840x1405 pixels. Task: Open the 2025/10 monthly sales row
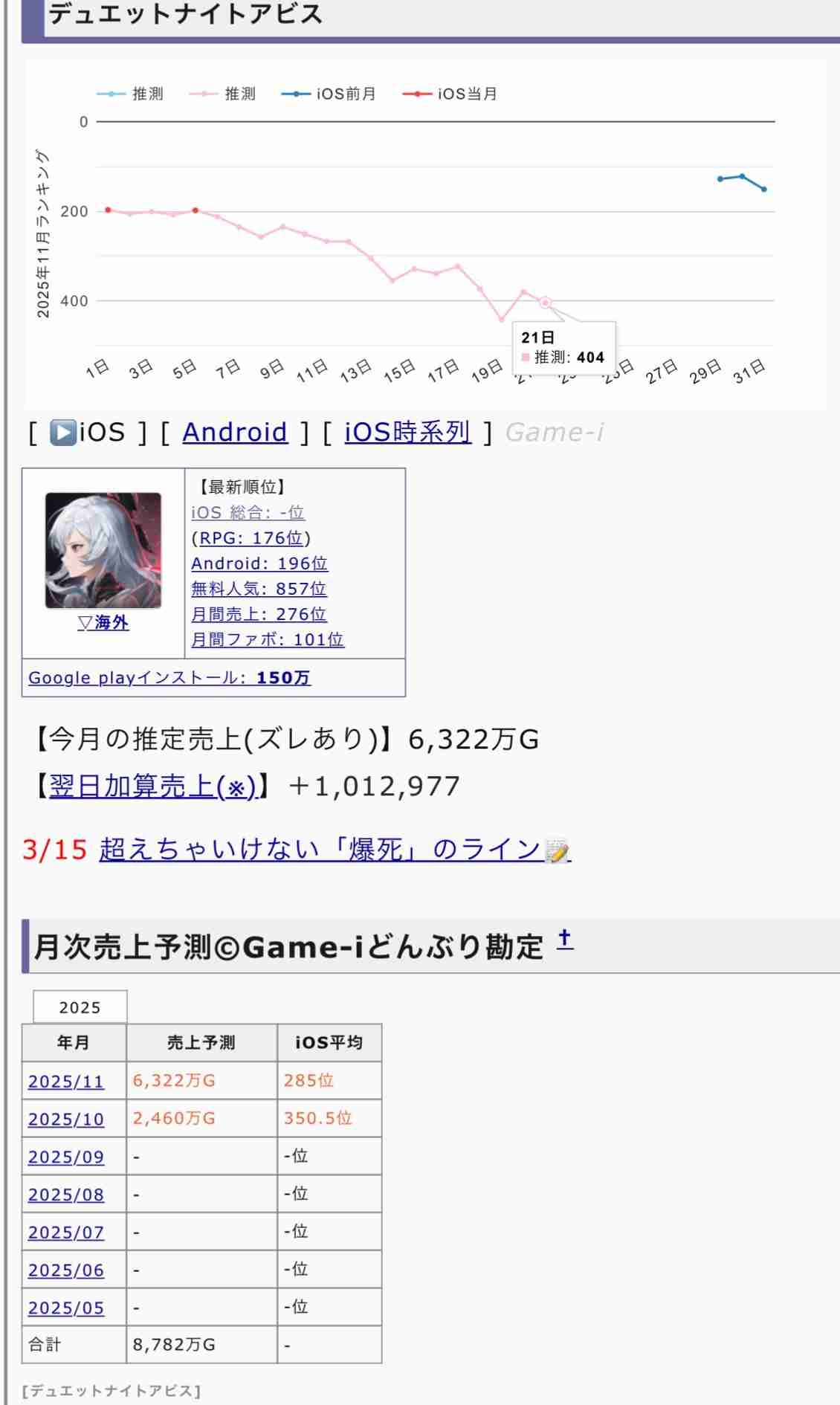[66, 1120]
